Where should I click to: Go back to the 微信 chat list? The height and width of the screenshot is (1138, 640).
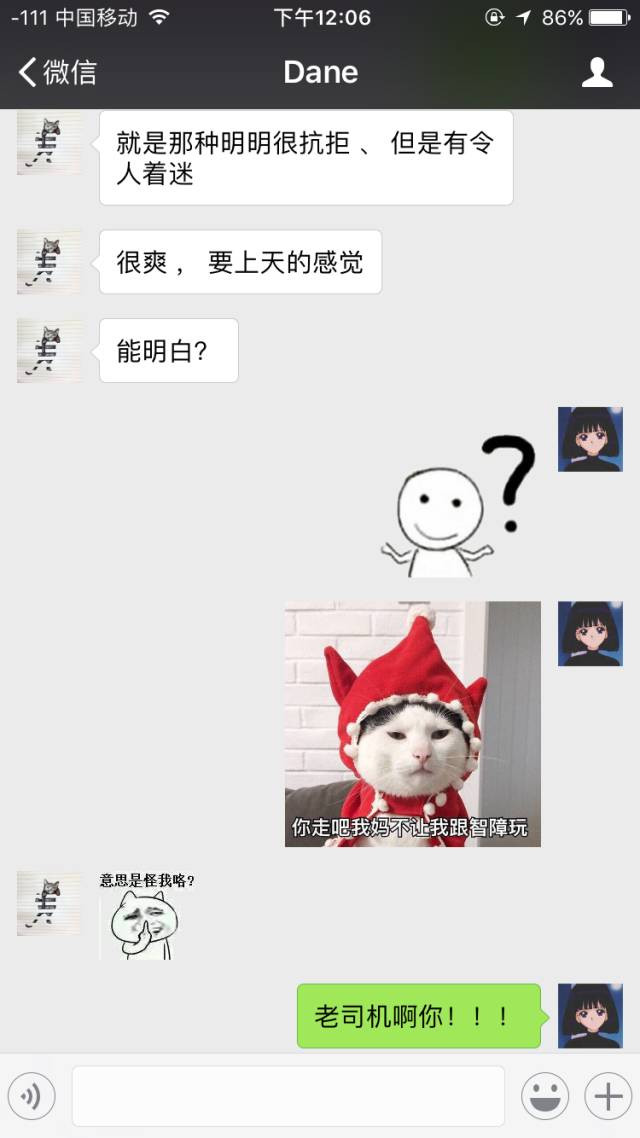pyautogui.click(x=57, y=72)
